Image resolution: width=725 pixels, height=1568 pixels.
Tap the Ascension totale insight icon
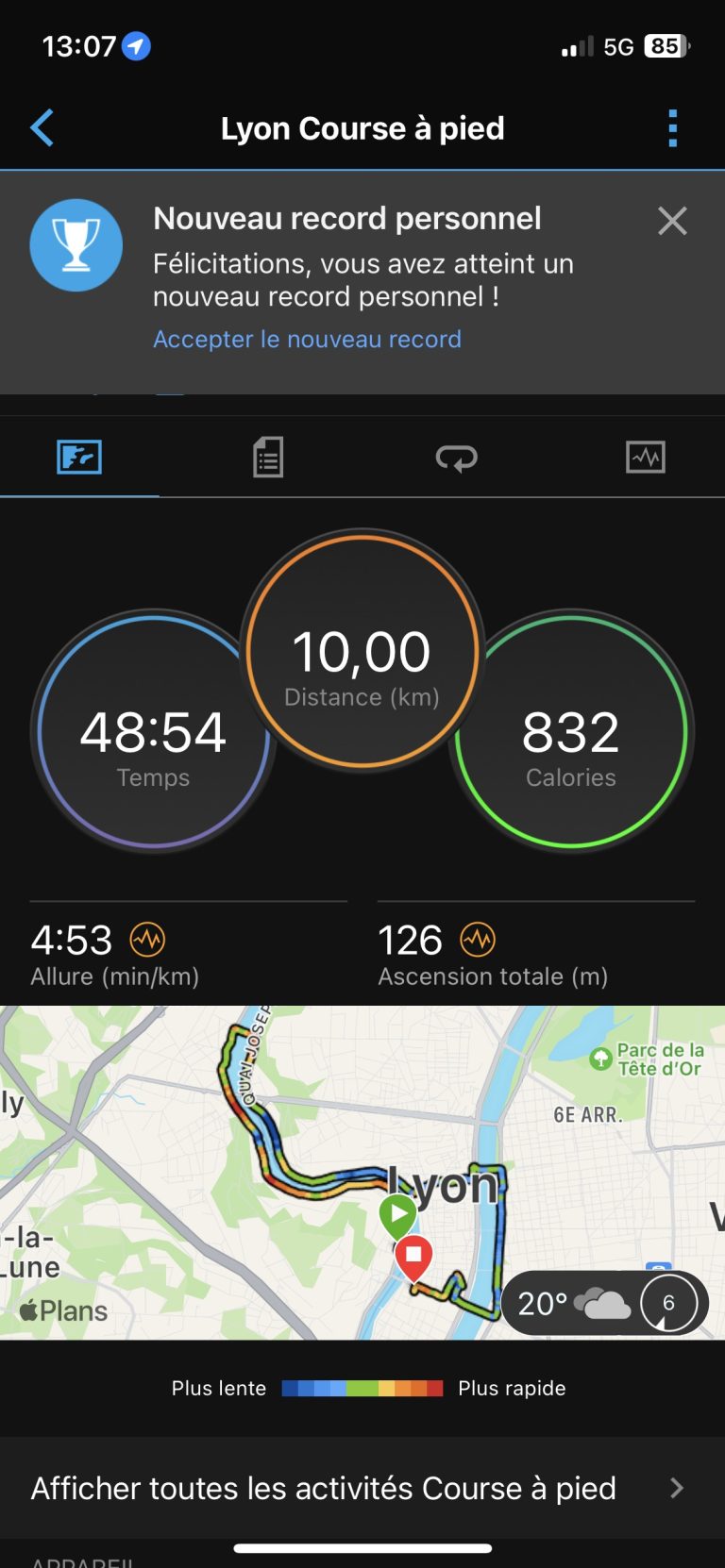pyautogui.click(x=478, y=940)
